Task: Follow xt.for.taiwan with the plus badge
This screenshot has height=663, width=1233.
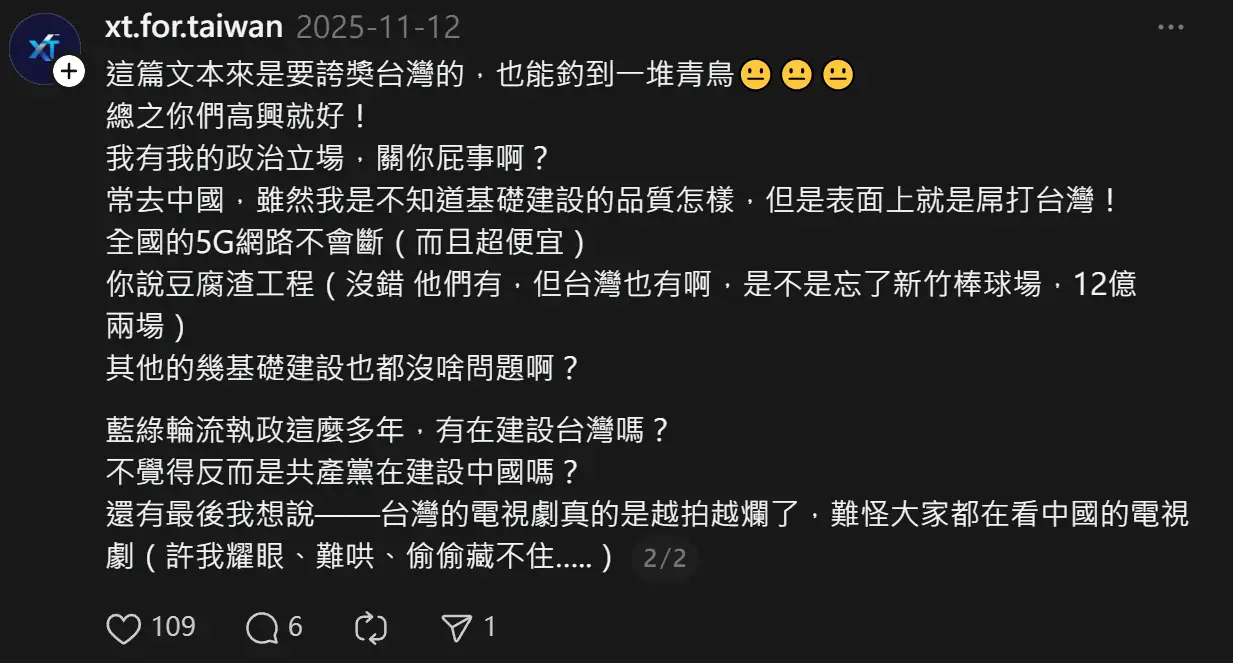Action: click(x=69, y=73)
